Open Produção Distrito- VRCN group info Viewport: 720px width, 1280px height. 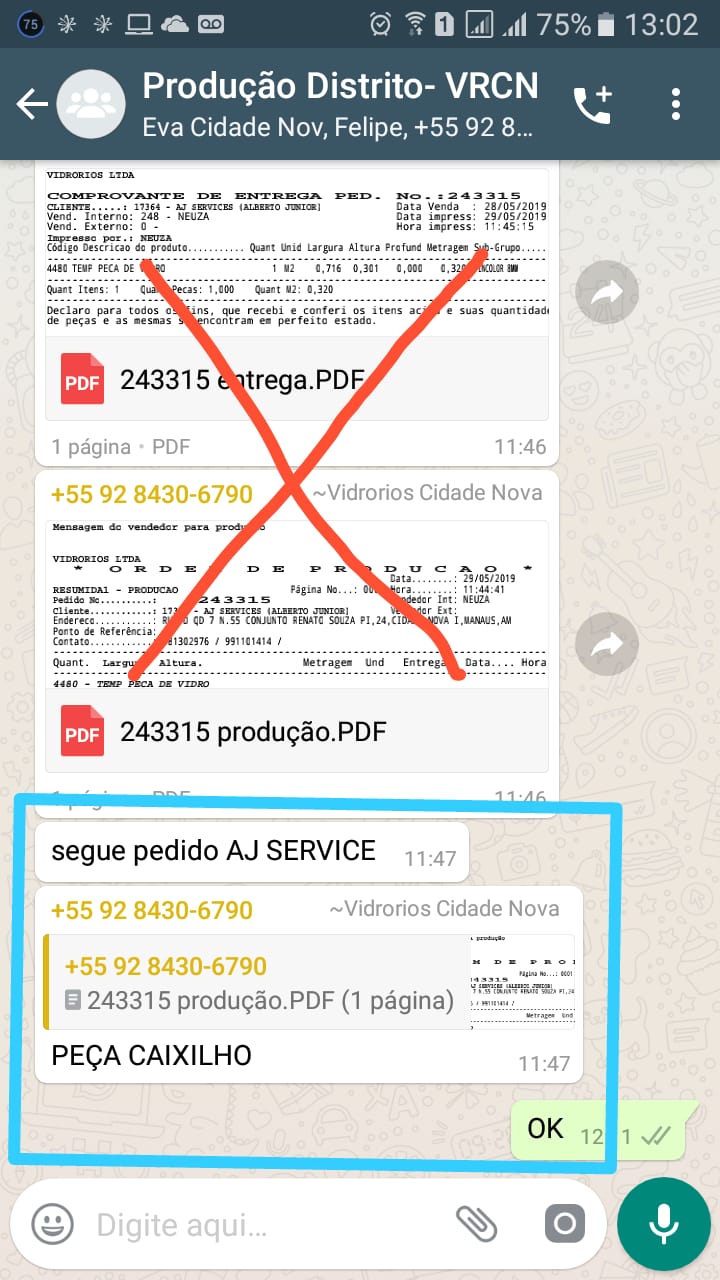coord(340,104)
